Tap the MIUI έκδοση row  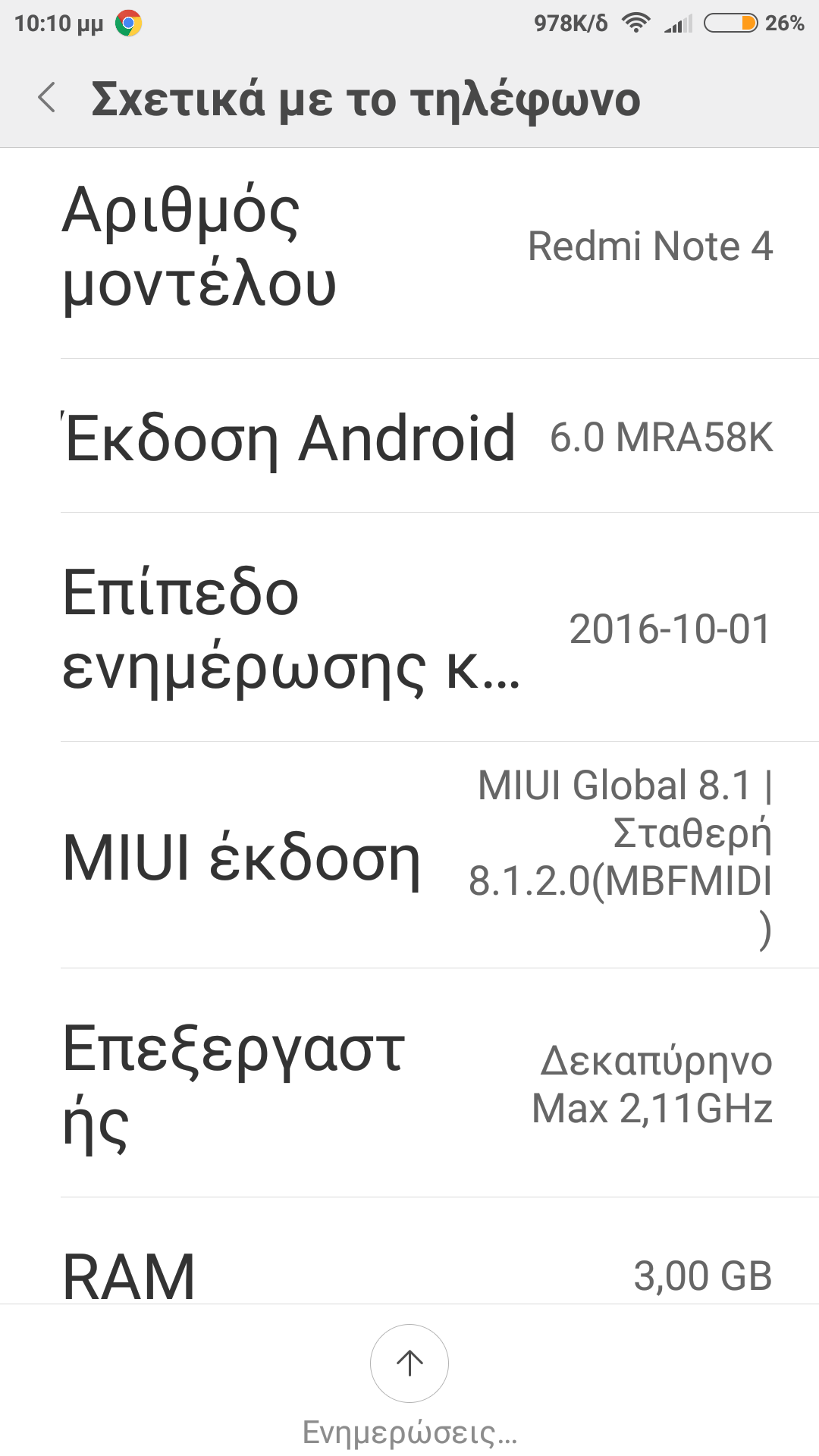409,857
